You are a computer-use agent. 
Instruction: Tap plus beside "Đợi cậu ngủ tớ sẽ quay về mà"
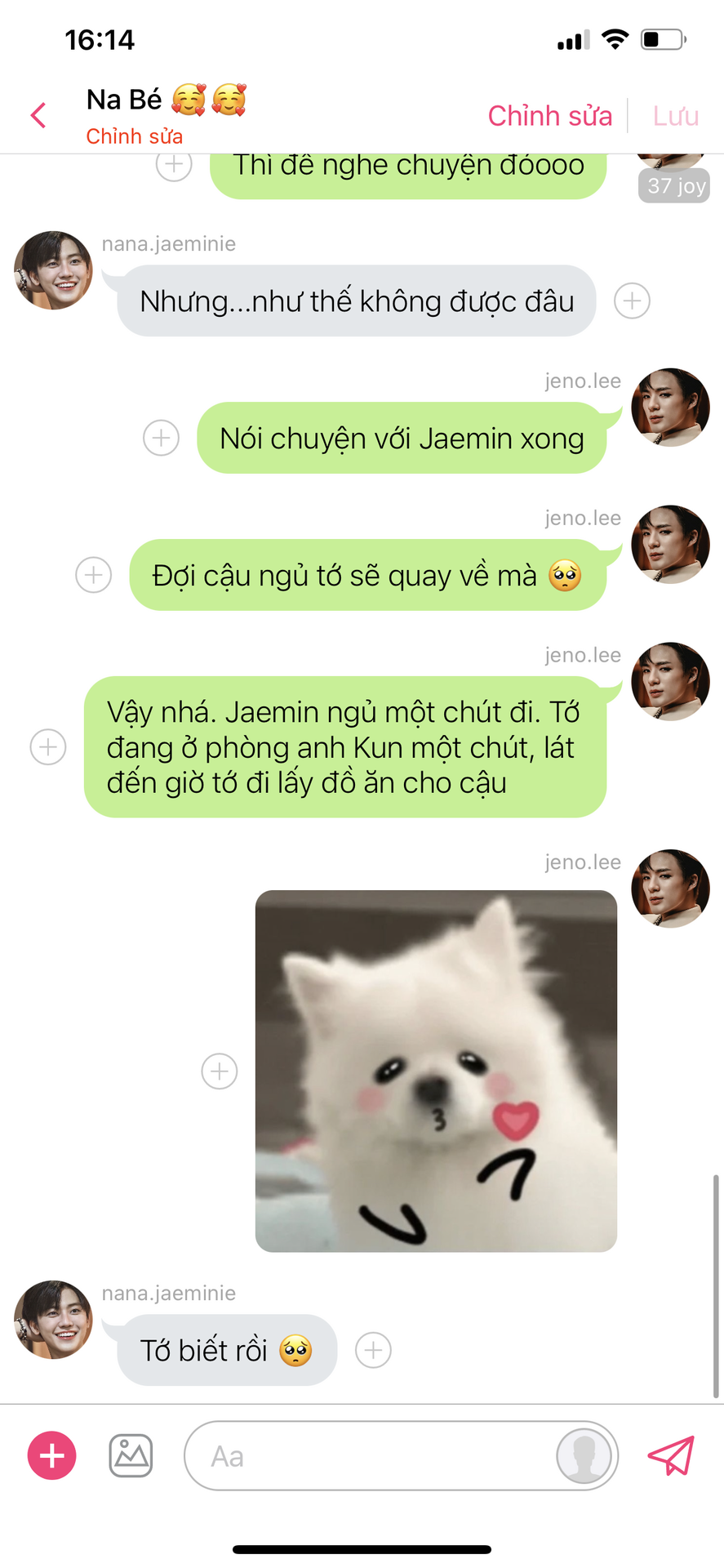94,575
